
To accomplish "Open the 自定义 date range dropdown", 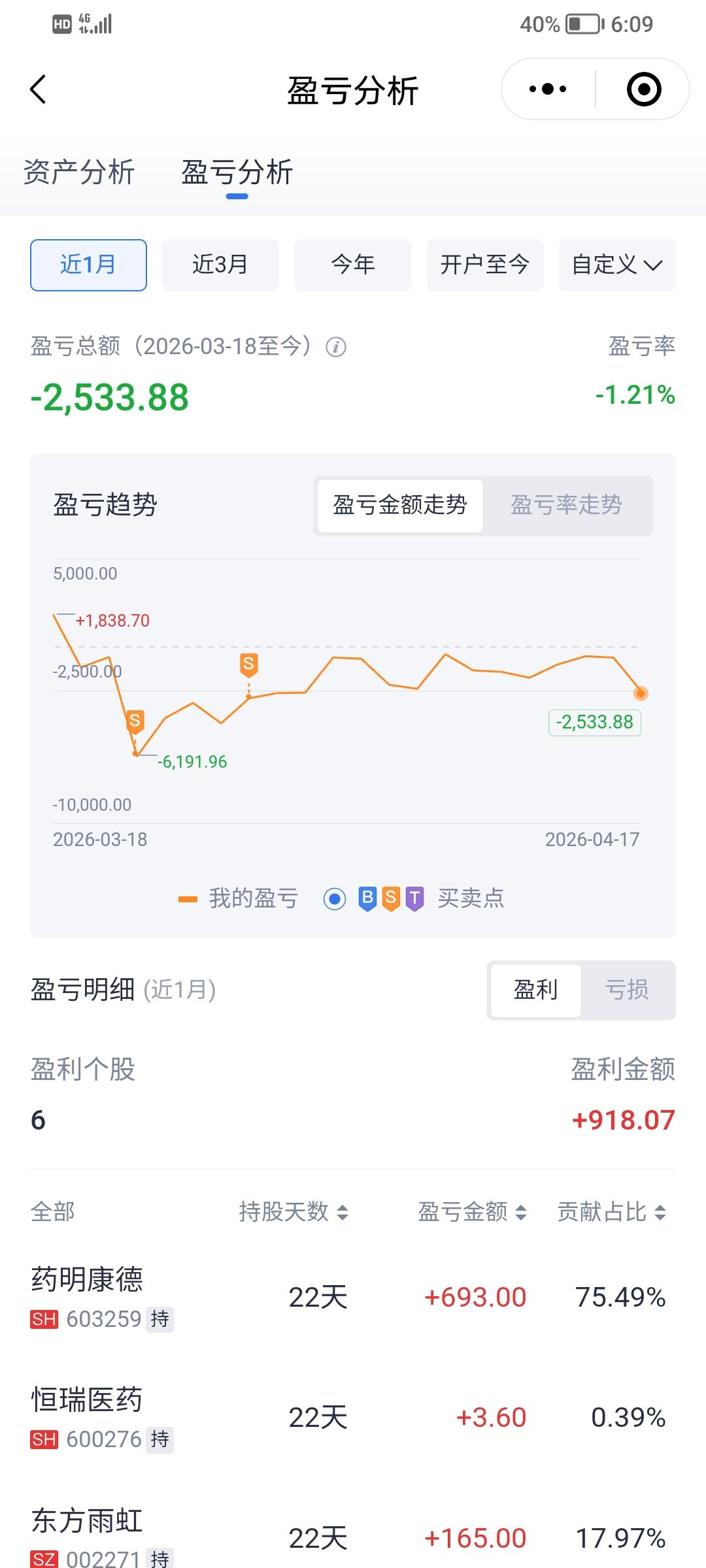I will tap(616, 265).
